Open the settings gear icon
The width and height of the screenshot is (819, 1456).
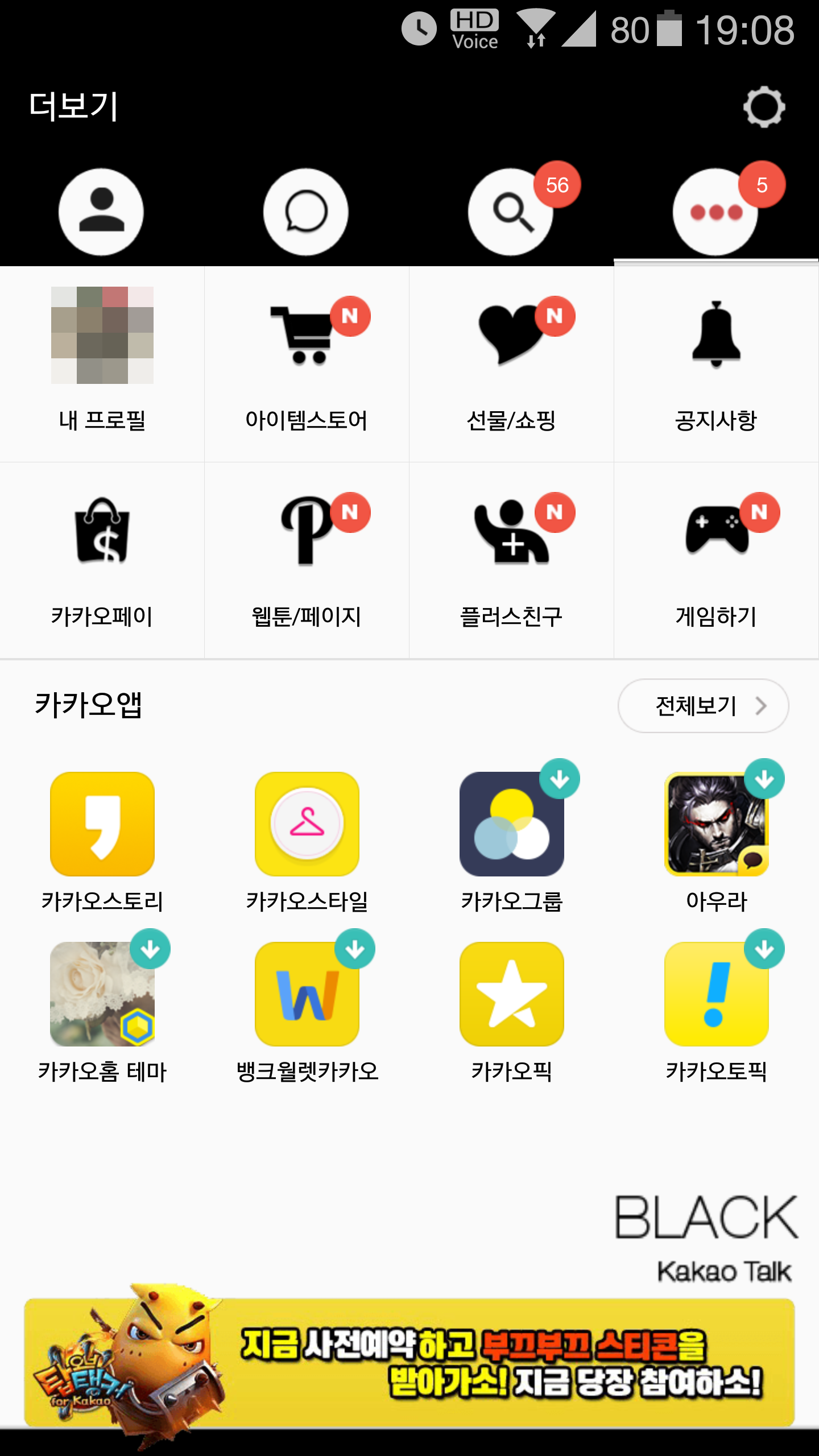(x=764, y=107)
